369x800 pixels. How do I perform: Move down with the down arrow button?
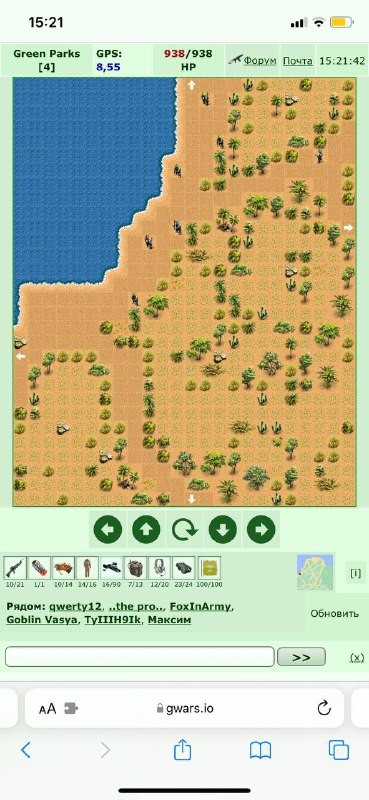223,530
